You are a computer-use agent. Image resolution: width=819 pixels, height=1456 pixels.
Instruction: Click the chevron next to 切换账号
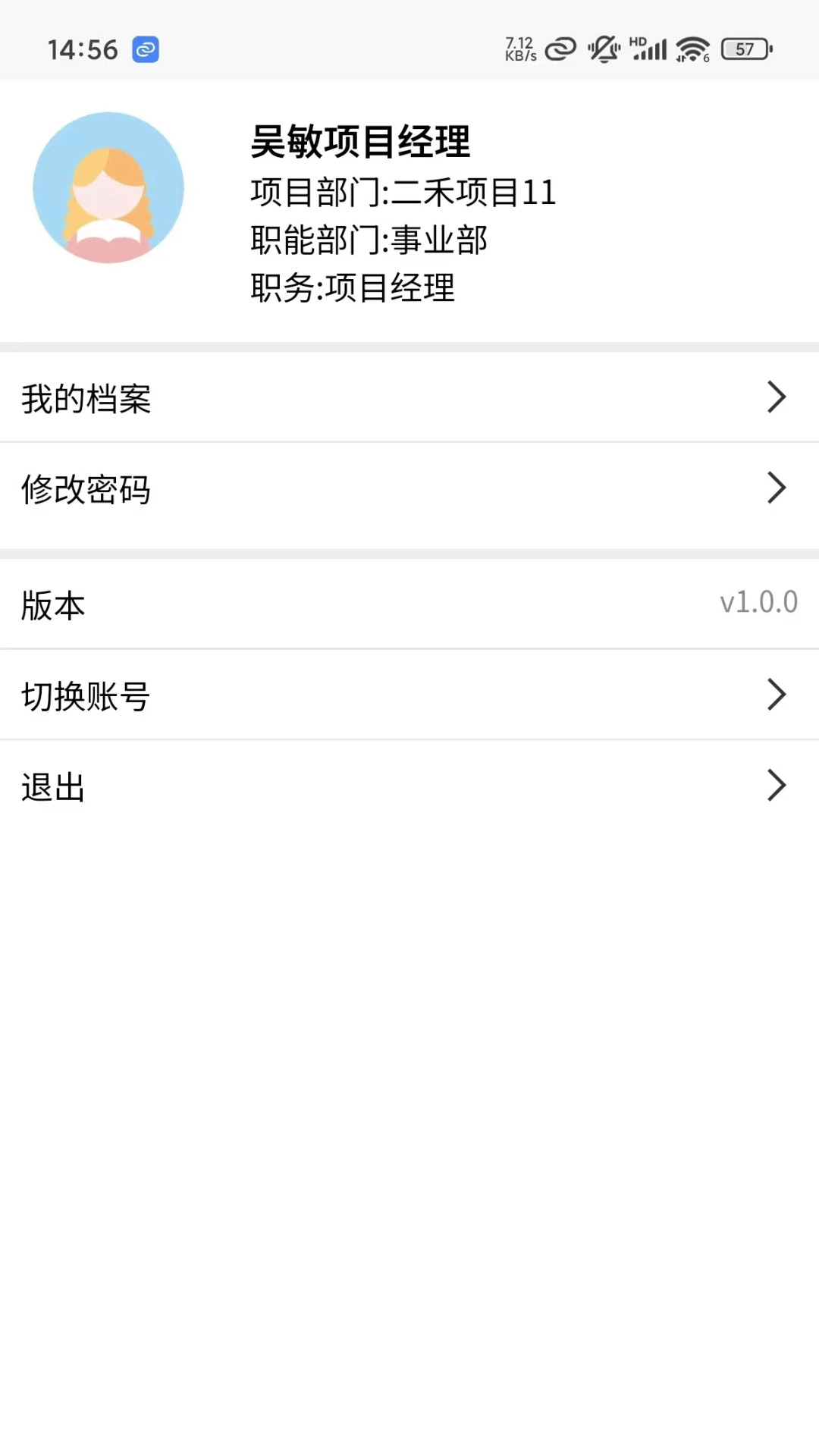pos(777,693)
